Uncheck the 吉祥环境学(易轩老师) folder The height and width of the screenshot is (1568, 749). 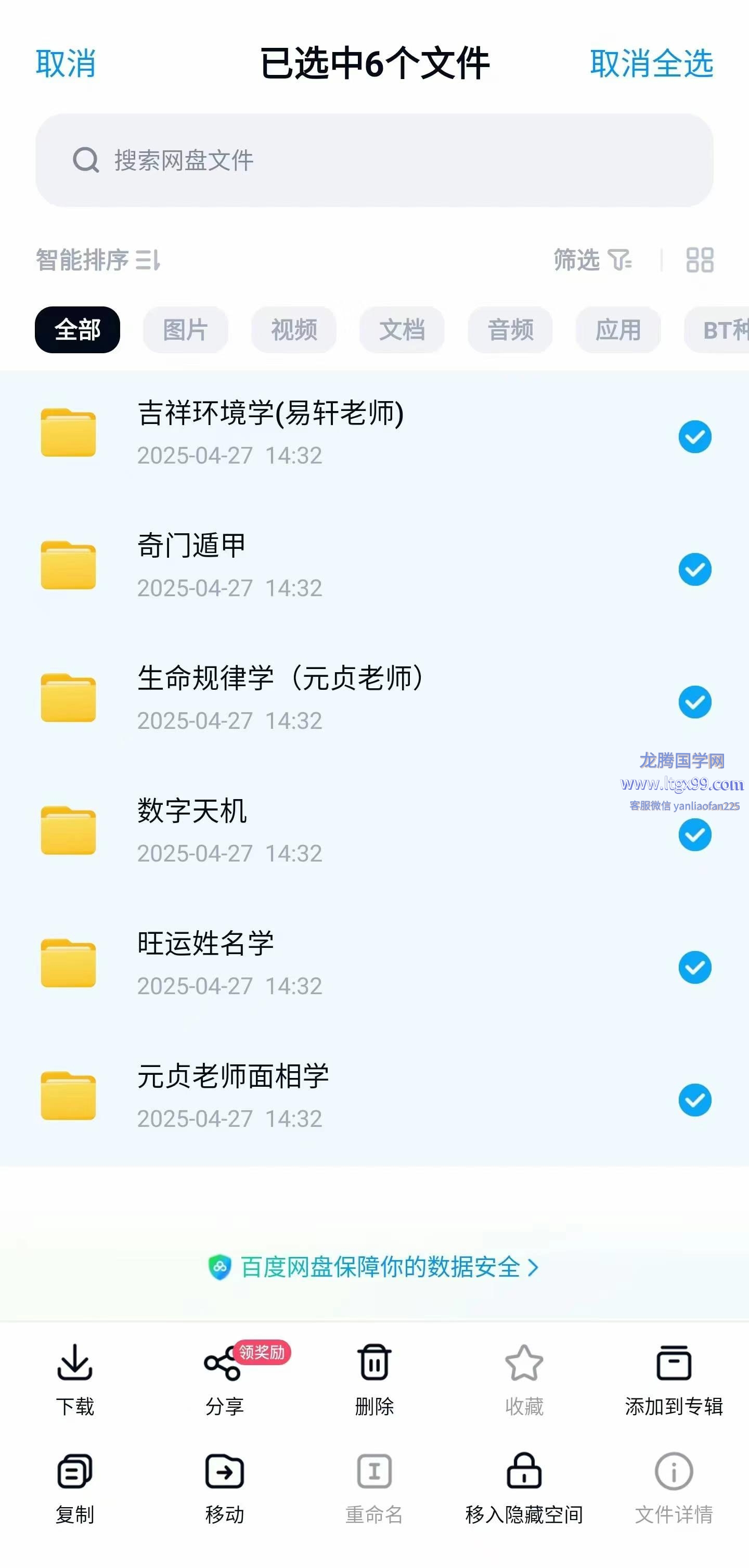click(x=695, y=436)
